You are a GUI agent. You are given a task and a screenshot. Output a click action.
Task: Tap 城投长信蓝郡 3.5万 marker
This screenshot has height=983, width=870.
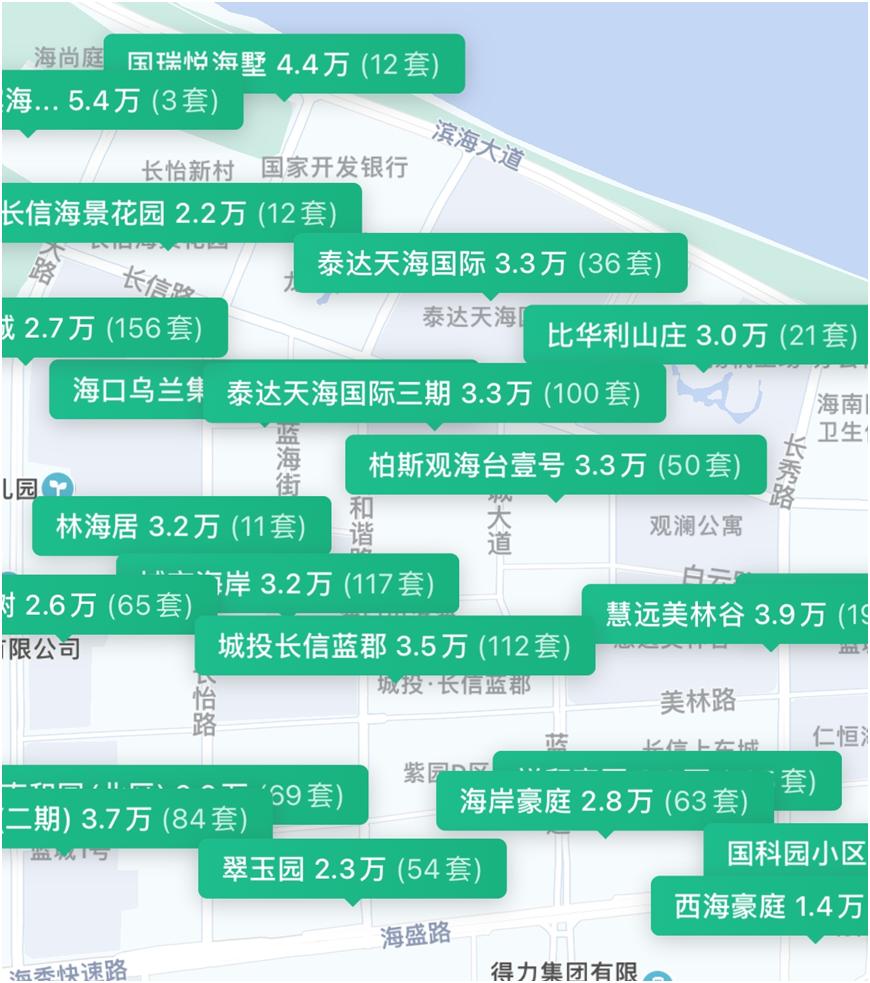(x=394, y=646)
